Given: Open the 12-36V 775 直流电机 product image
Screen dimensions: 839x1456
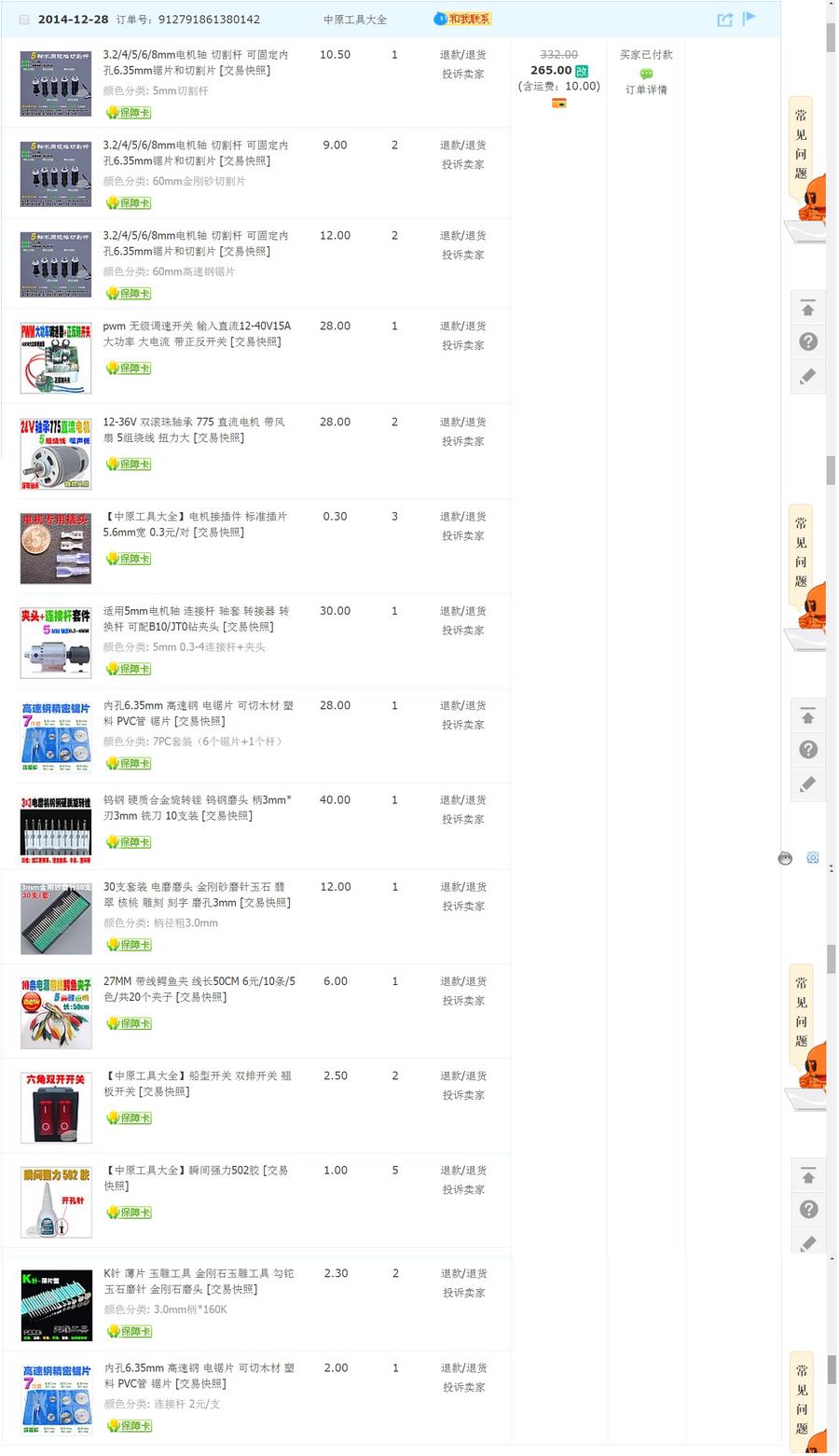Looking at the screenshot, I should coord(56,453).
